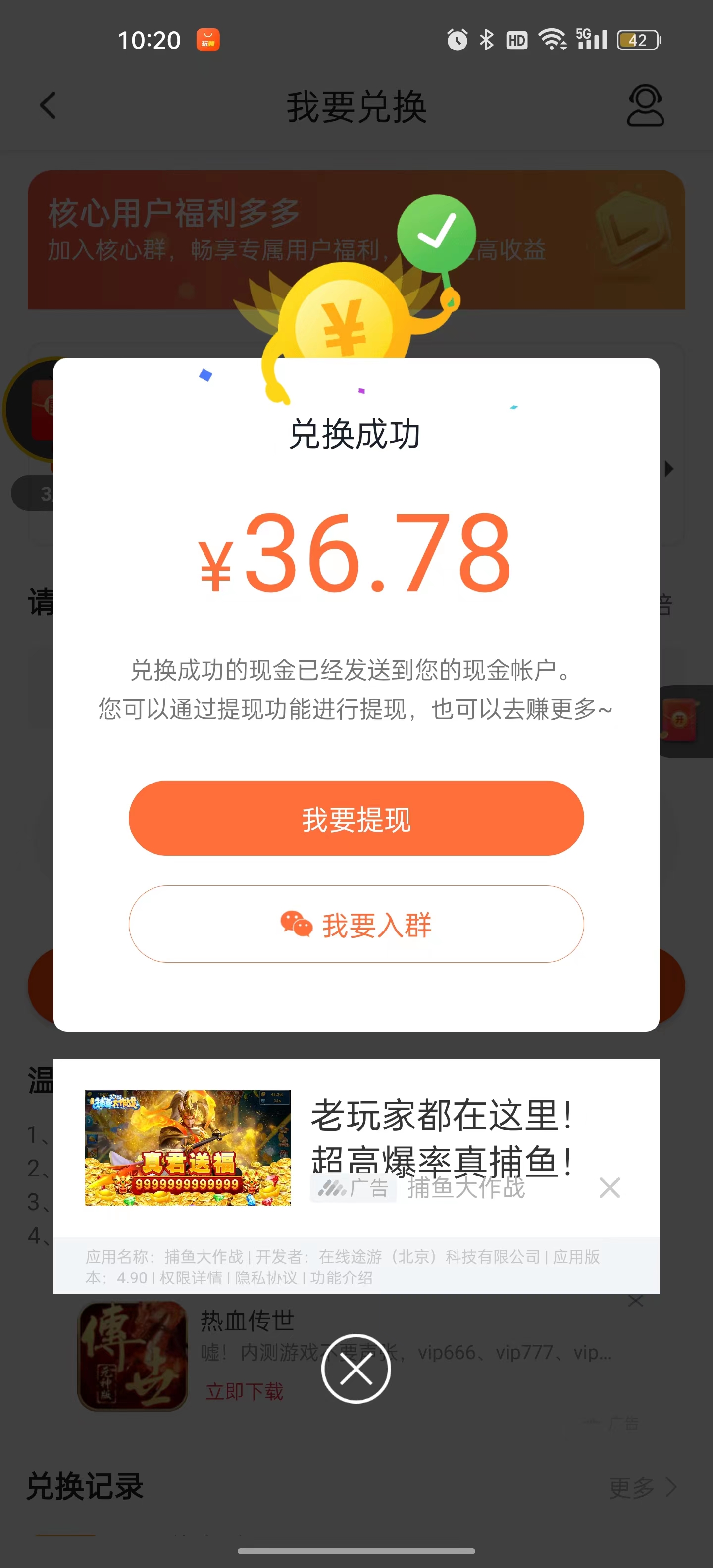This screenshot has height=1568, width=713.
Task: Open the 捕鱼大作战 ad image
Action: 188,1147
